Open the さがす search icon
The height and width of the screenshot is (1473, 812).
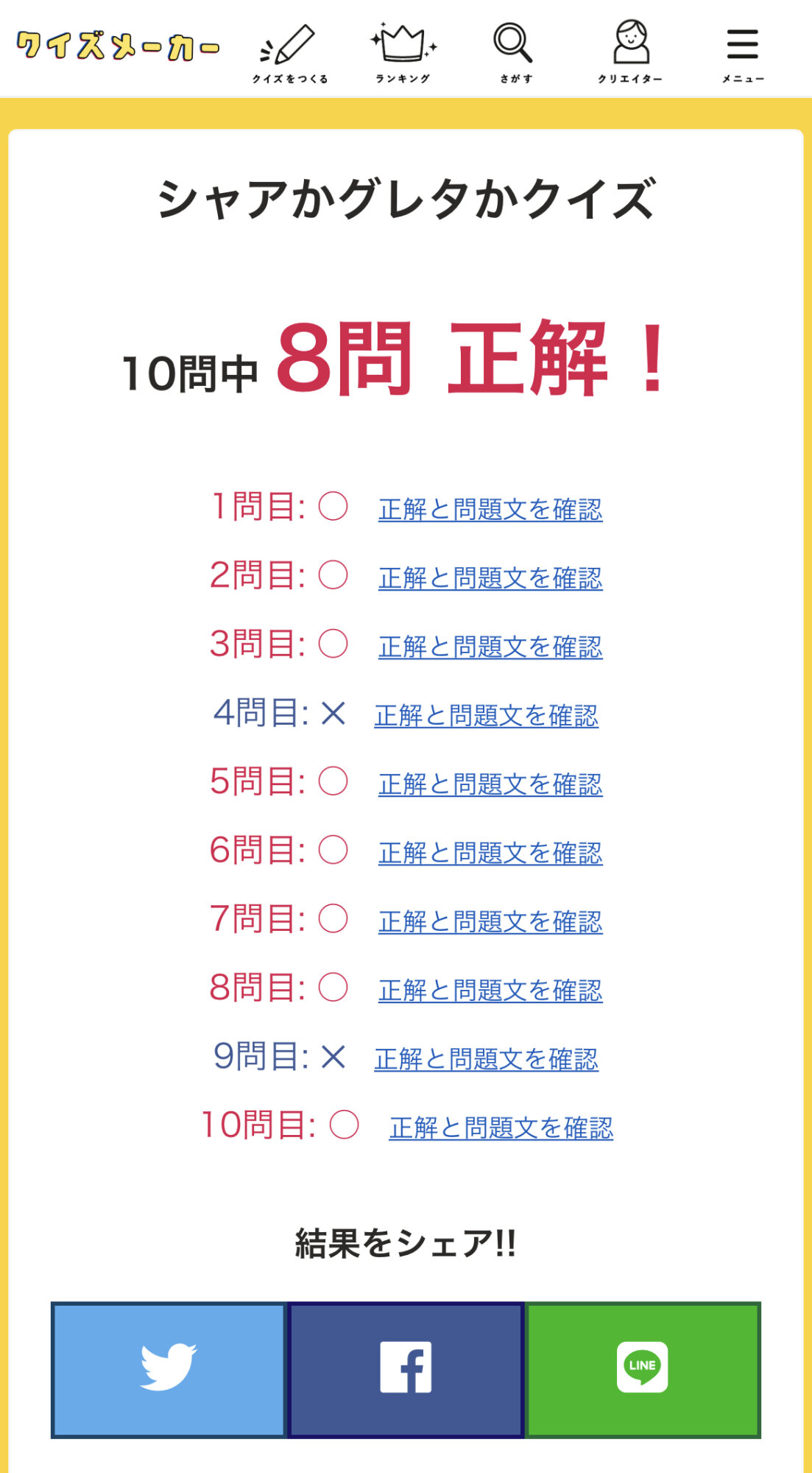coord(515,53)
